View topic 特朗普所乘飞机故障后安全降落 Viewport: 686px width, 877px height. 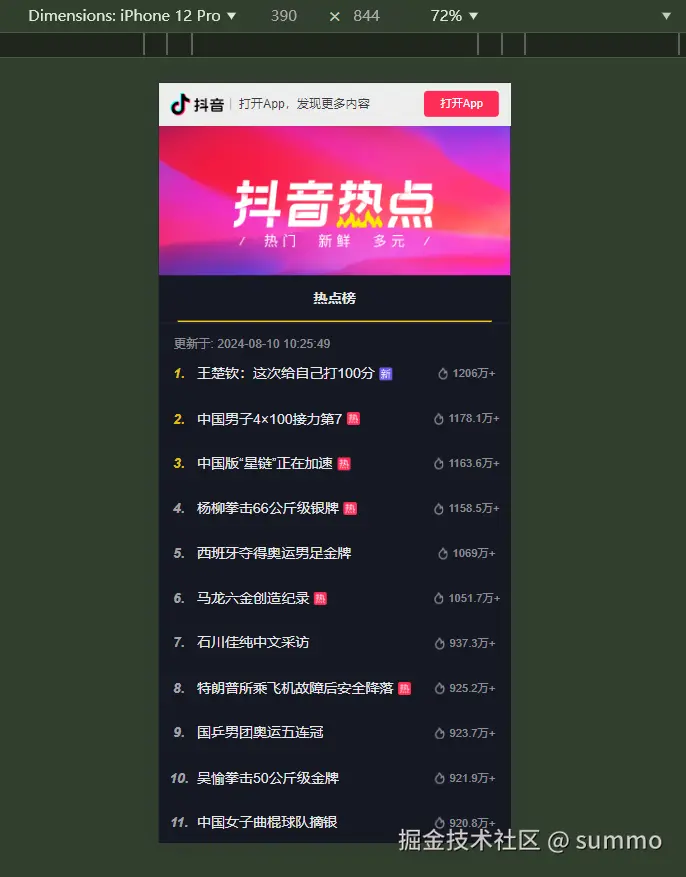click(x=295, y=688)
